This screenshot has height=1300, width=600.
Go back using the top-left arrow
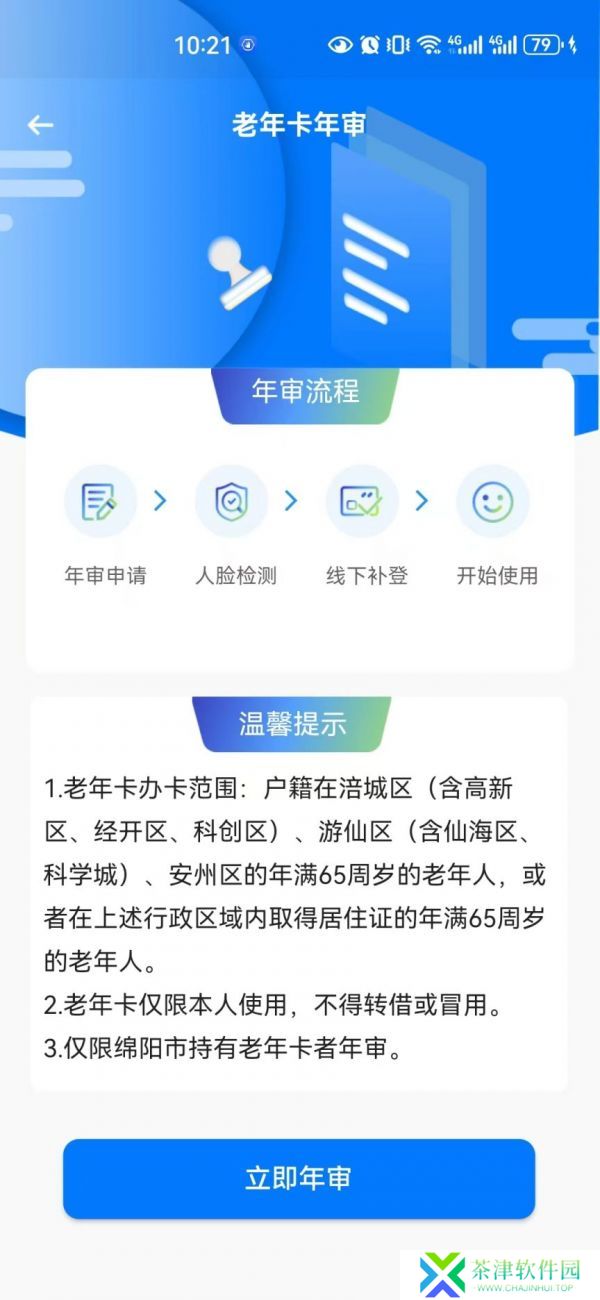[x=40, y=125]
